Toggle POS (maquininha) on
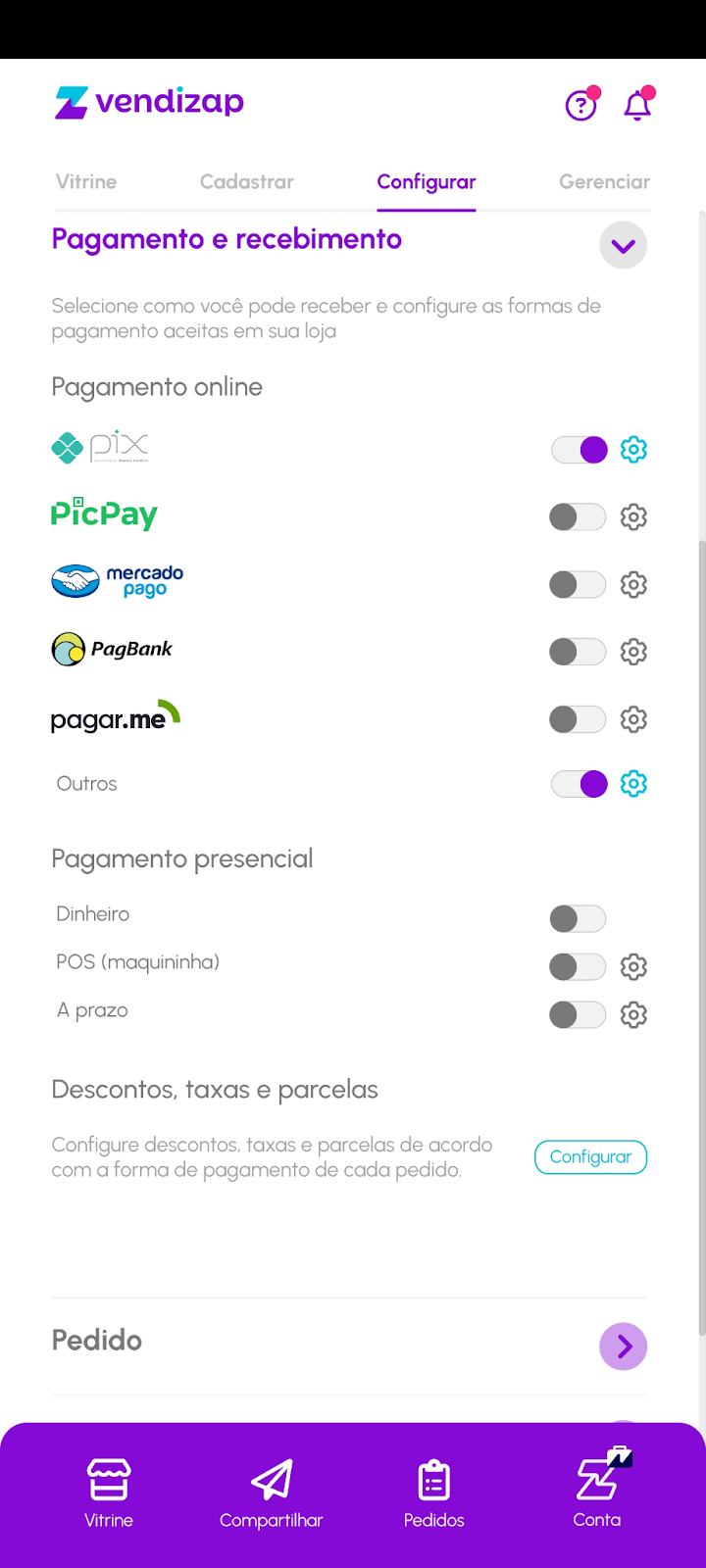 (578, 966)
